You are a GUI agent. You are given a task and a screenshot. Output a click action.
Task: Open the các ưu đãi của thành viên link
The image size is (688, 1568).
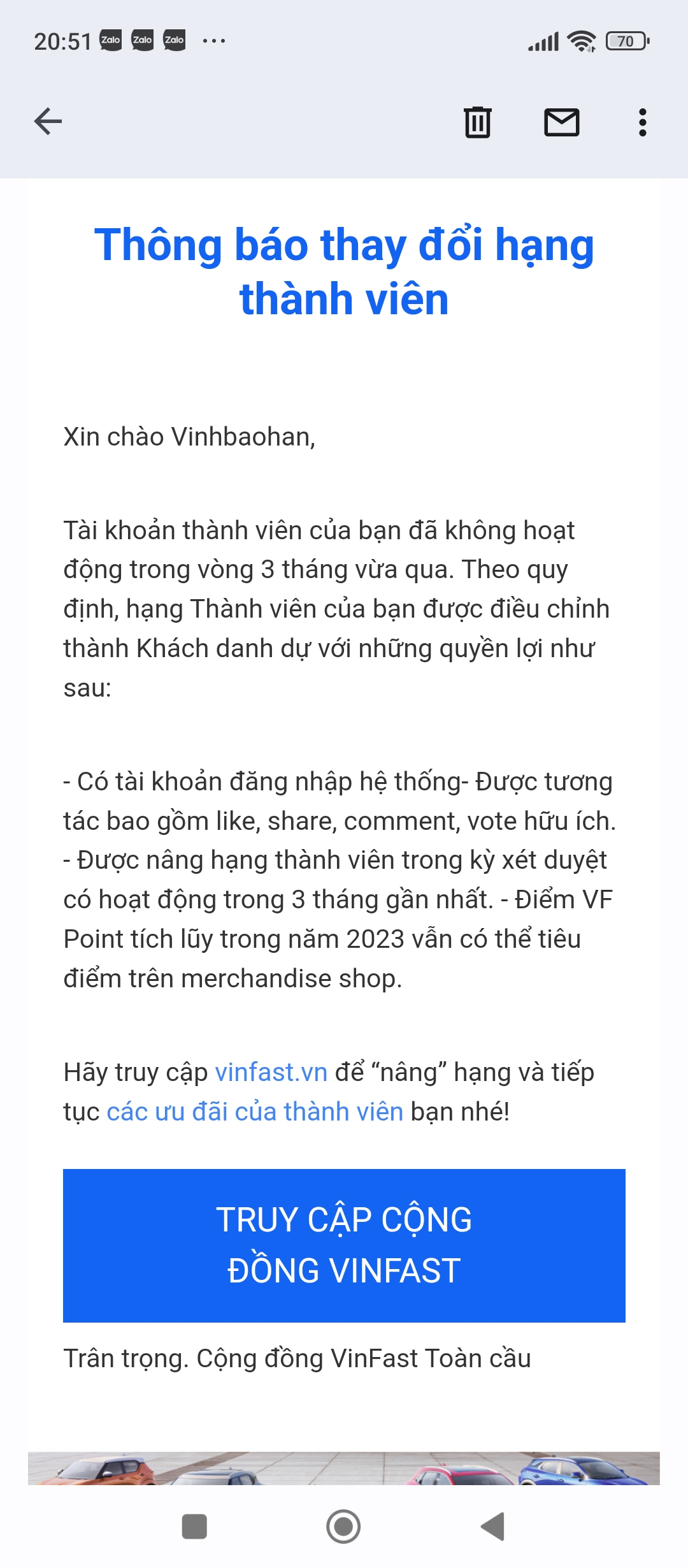pos(255,1112)
